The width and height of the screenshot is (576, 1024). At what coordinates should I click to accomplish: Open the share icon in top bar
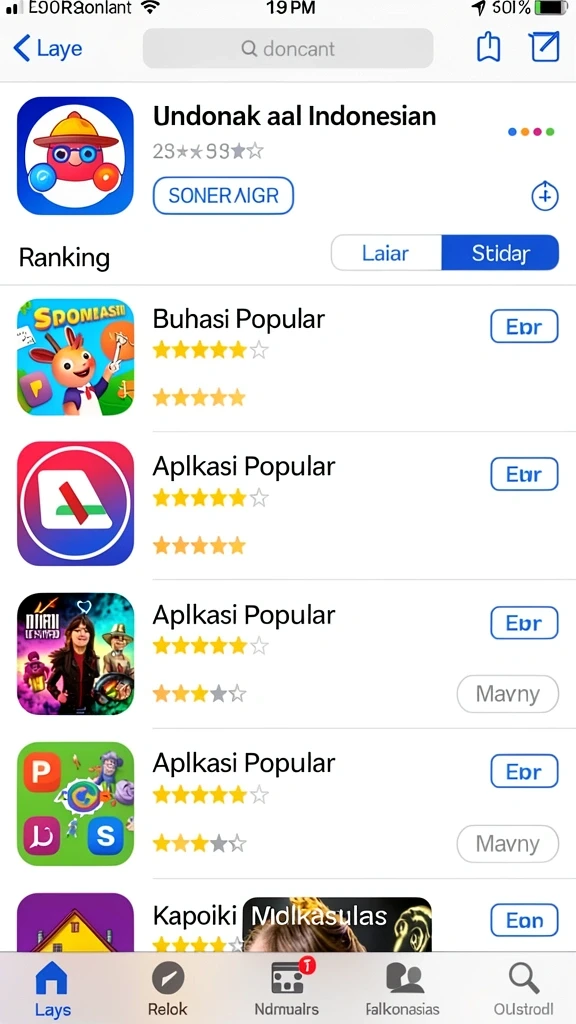coord(488,48)
